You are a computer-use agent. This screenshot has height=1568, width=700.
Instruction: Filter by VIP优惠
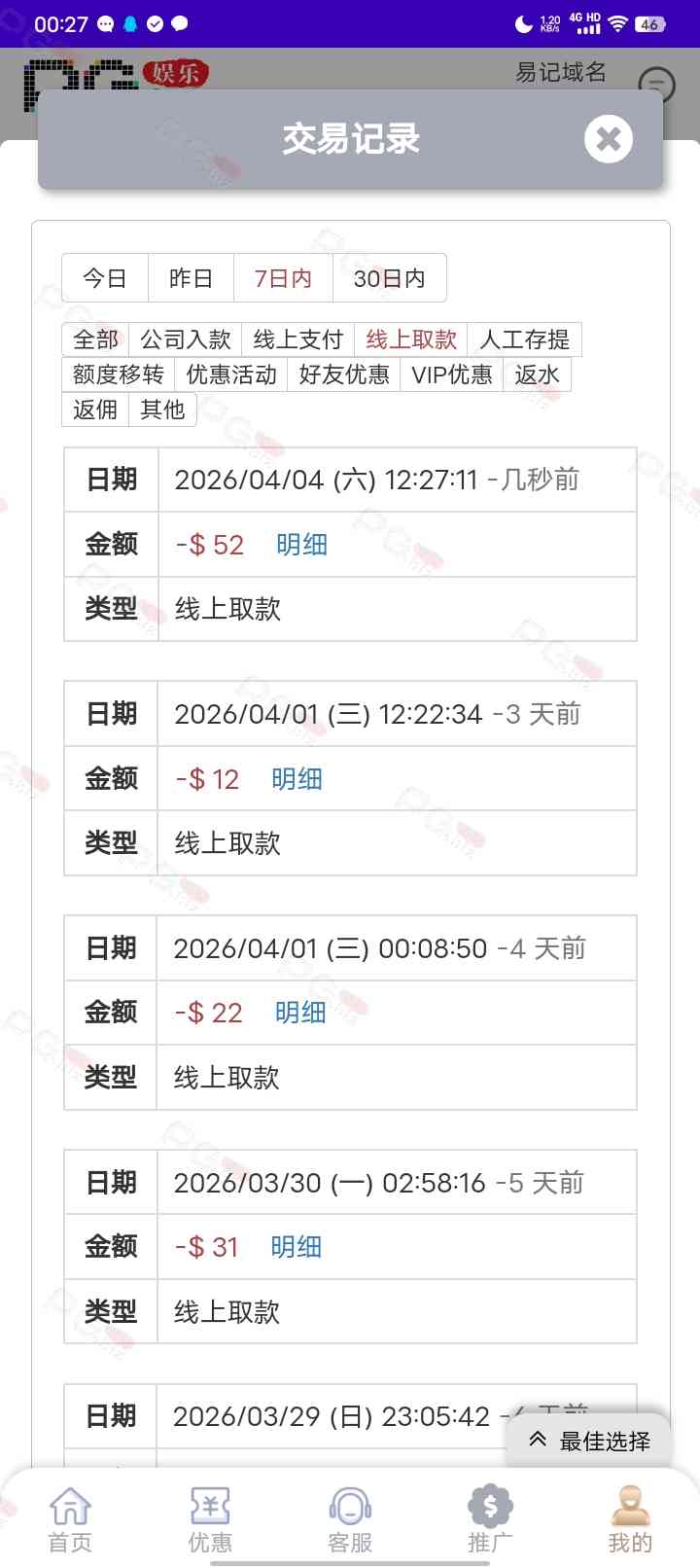(451, 374)
